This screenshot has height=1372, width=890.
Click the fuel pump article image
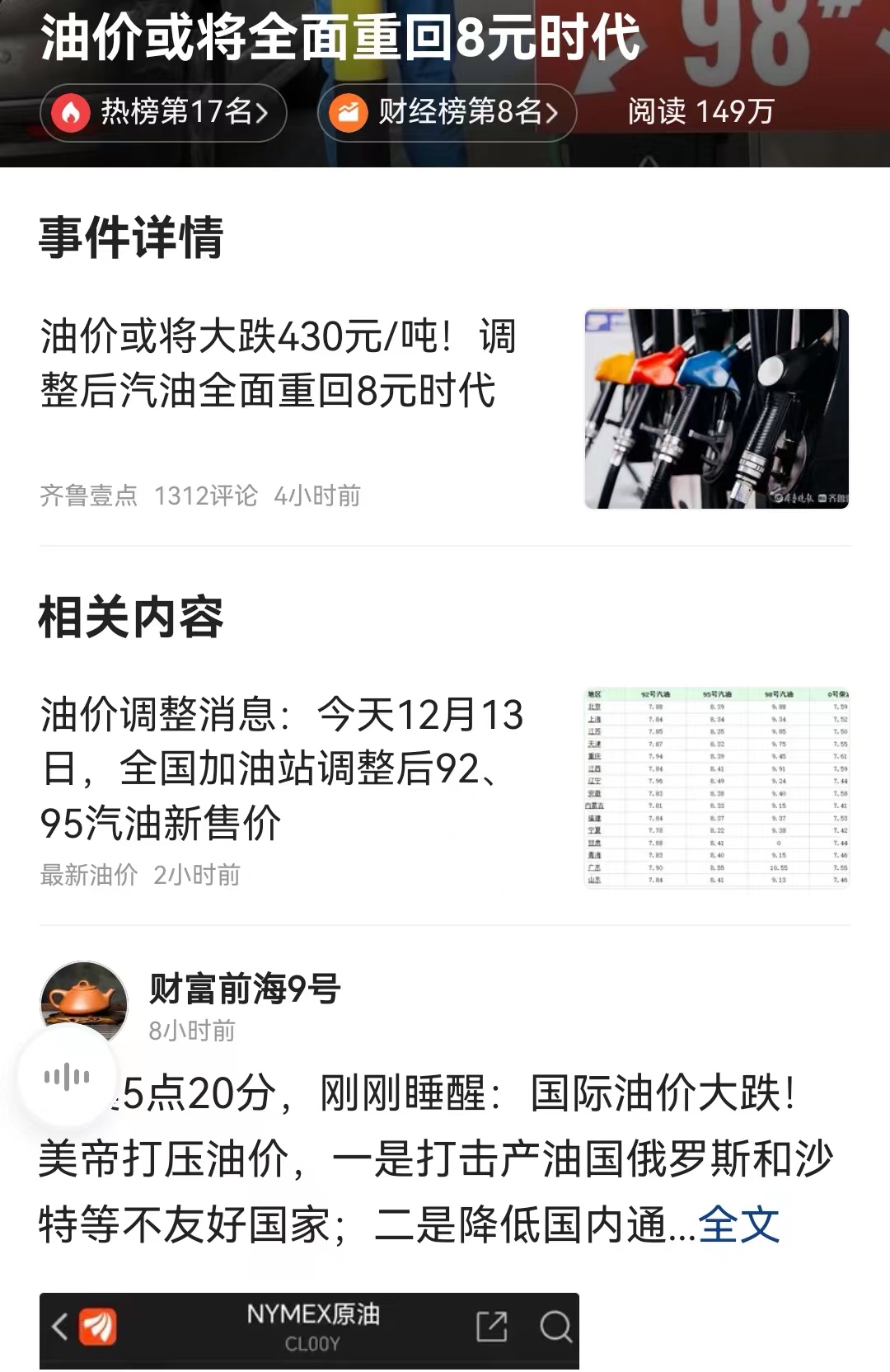click(717, 411)
